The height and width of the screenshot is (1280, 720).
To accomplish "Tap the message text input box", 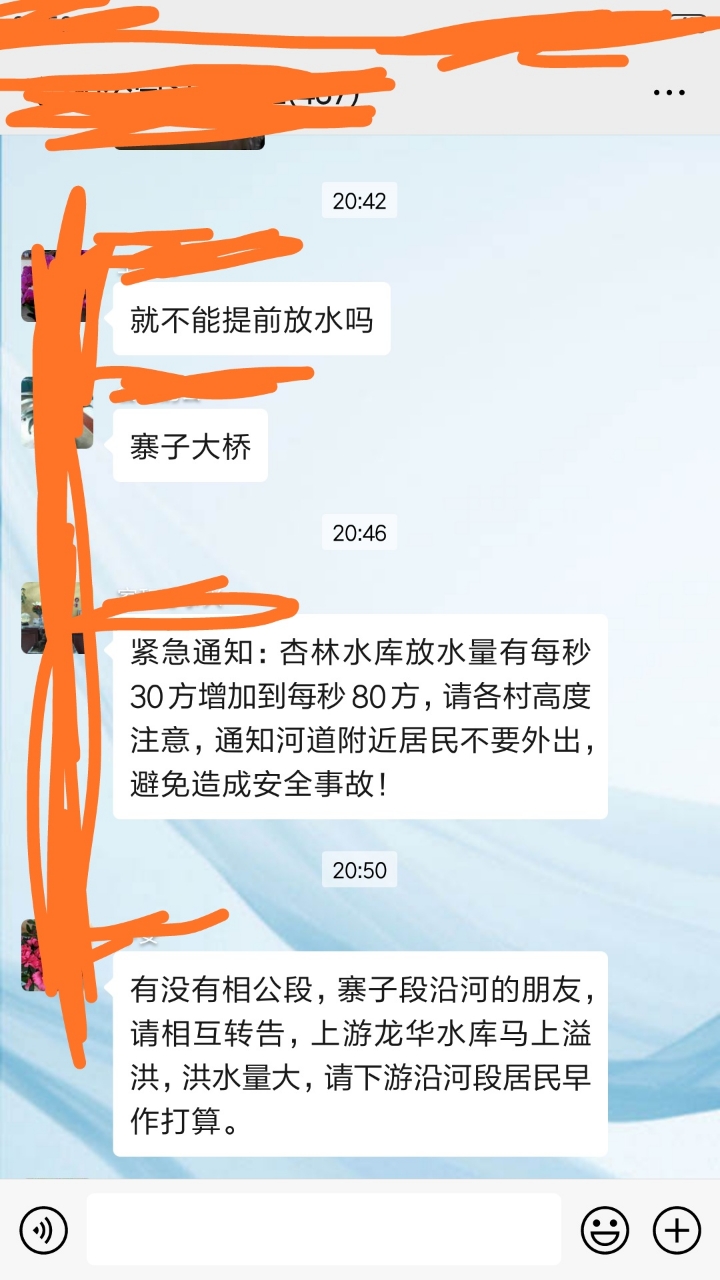I will [x=323, y=1229].
